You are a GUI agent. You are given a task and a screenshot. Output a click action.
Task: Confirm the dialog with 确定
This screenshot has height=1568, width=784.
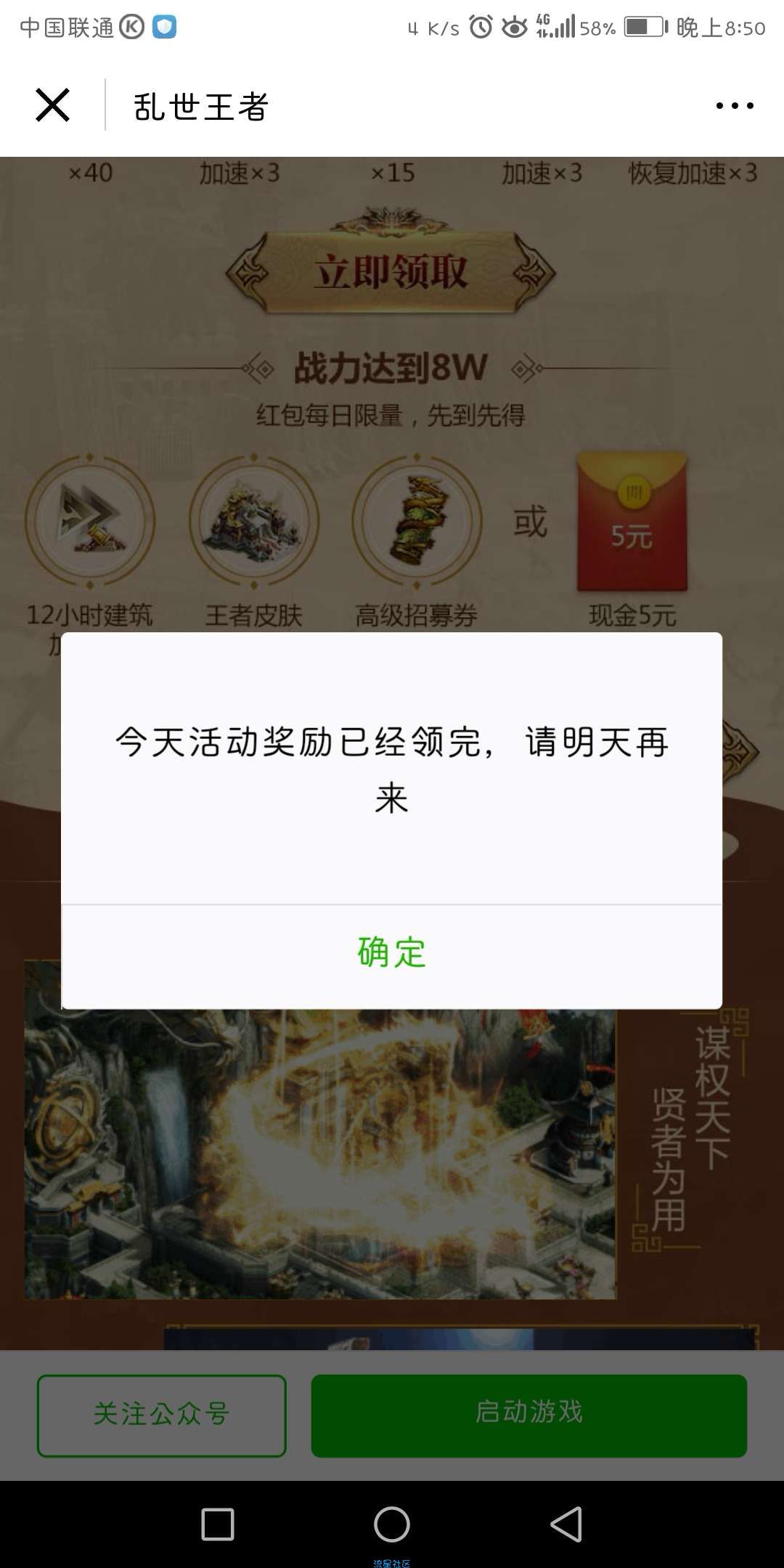391,953
